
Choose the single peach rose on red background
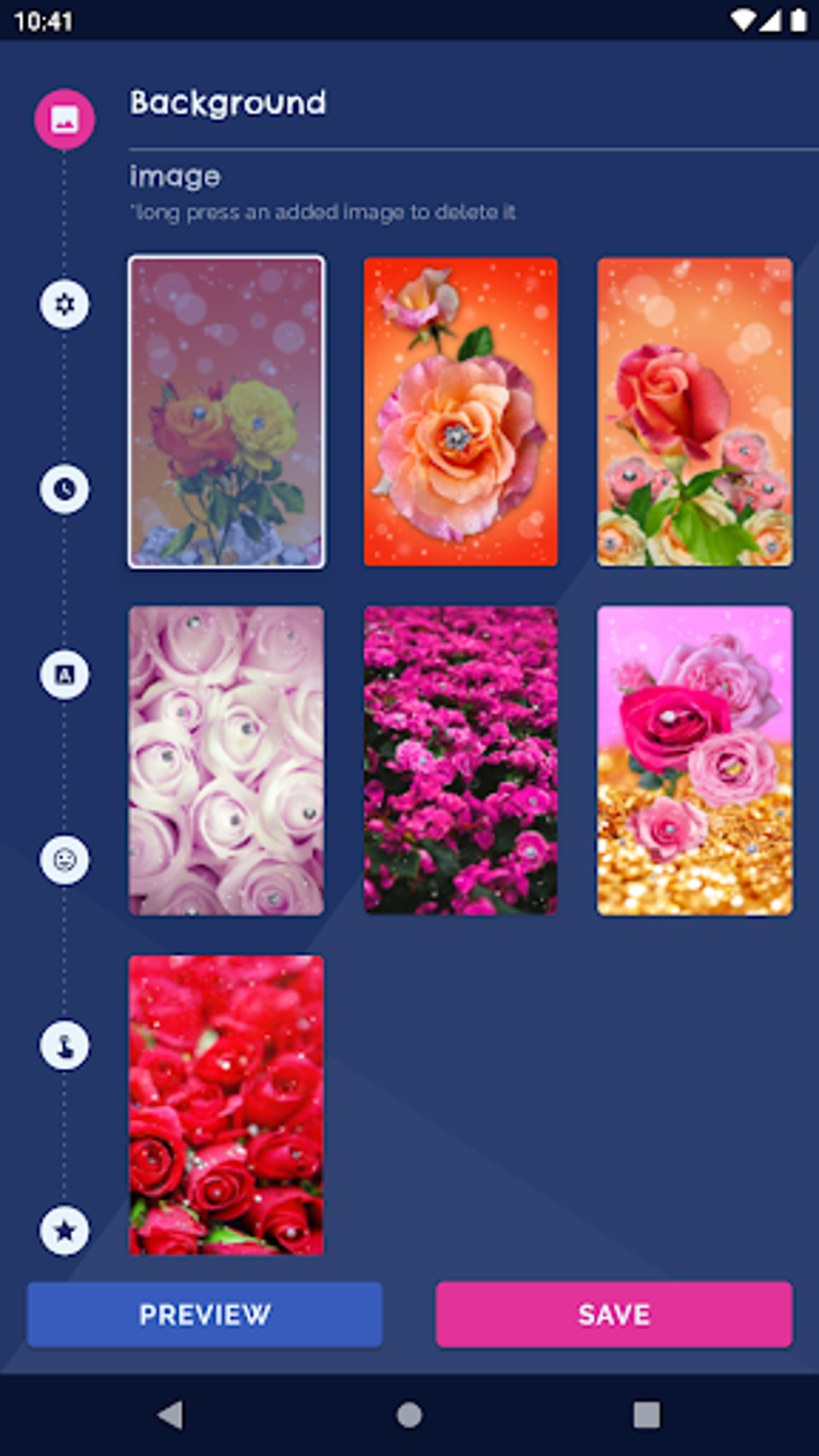pos(460,412)
